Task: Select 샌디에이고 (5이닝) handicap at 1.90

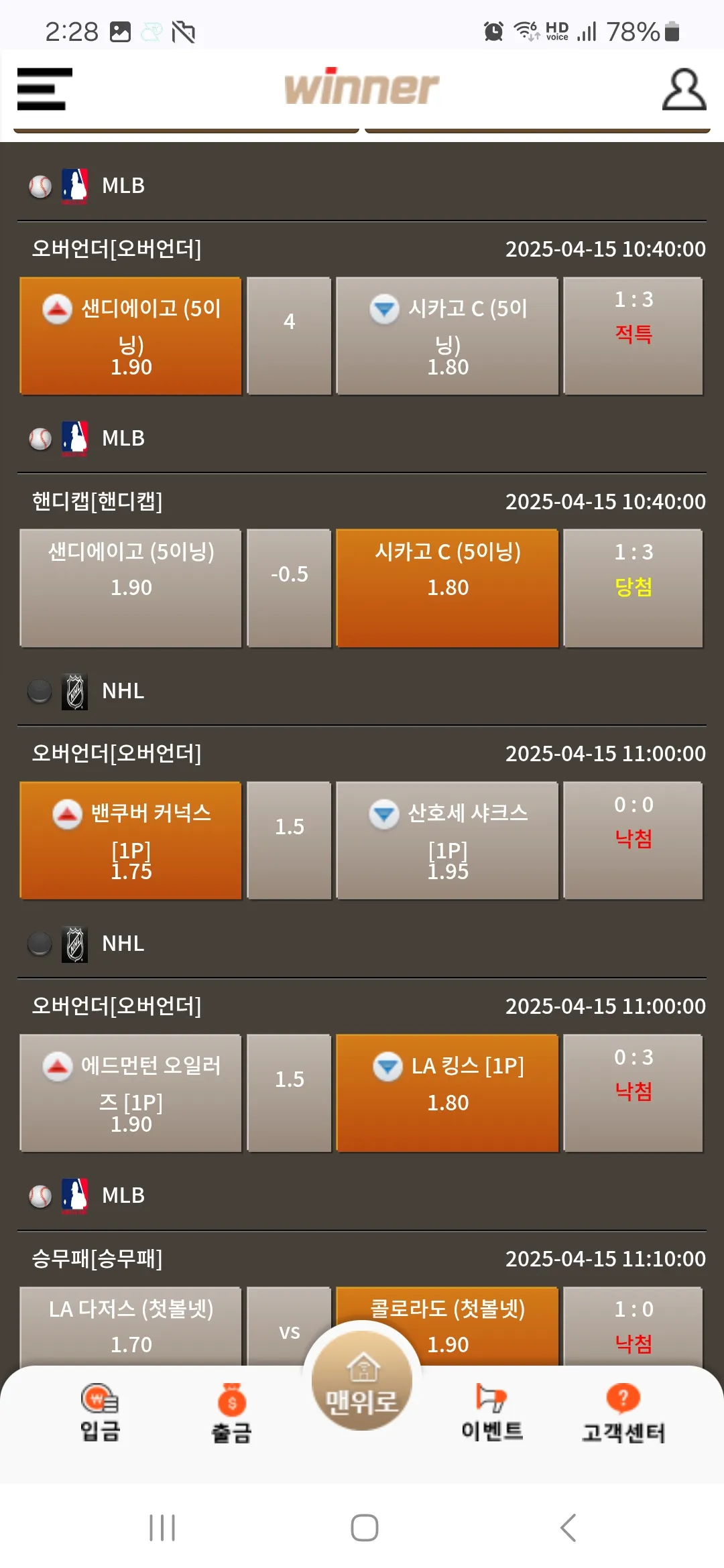Action: (x=131, y=588)
